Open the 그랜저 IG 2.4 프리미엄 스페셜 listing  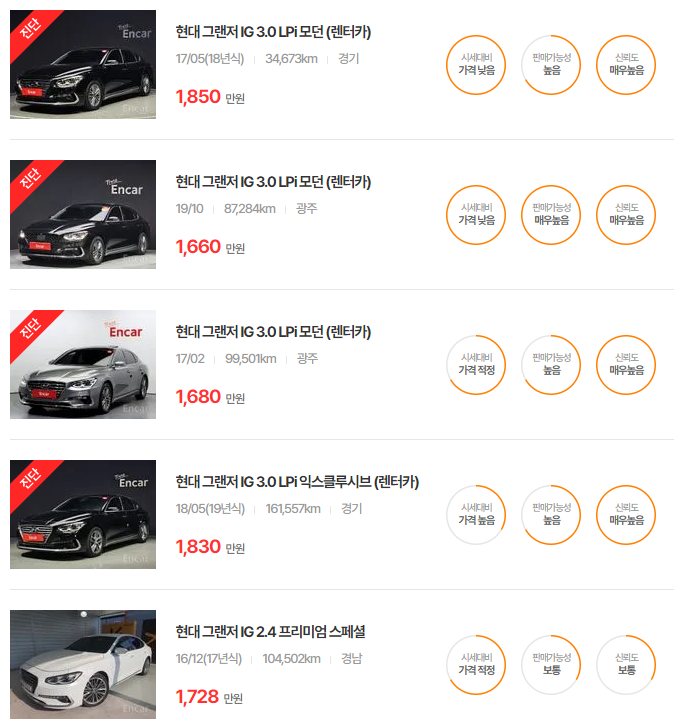270,632
